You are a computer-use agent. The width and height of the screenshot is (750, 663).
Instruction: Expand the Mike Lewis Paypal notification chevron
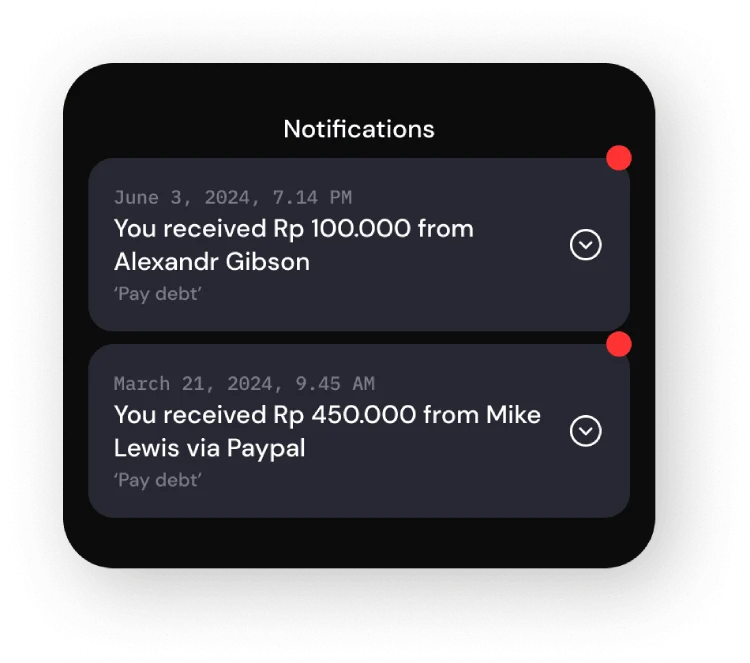(x=585, y=431)
